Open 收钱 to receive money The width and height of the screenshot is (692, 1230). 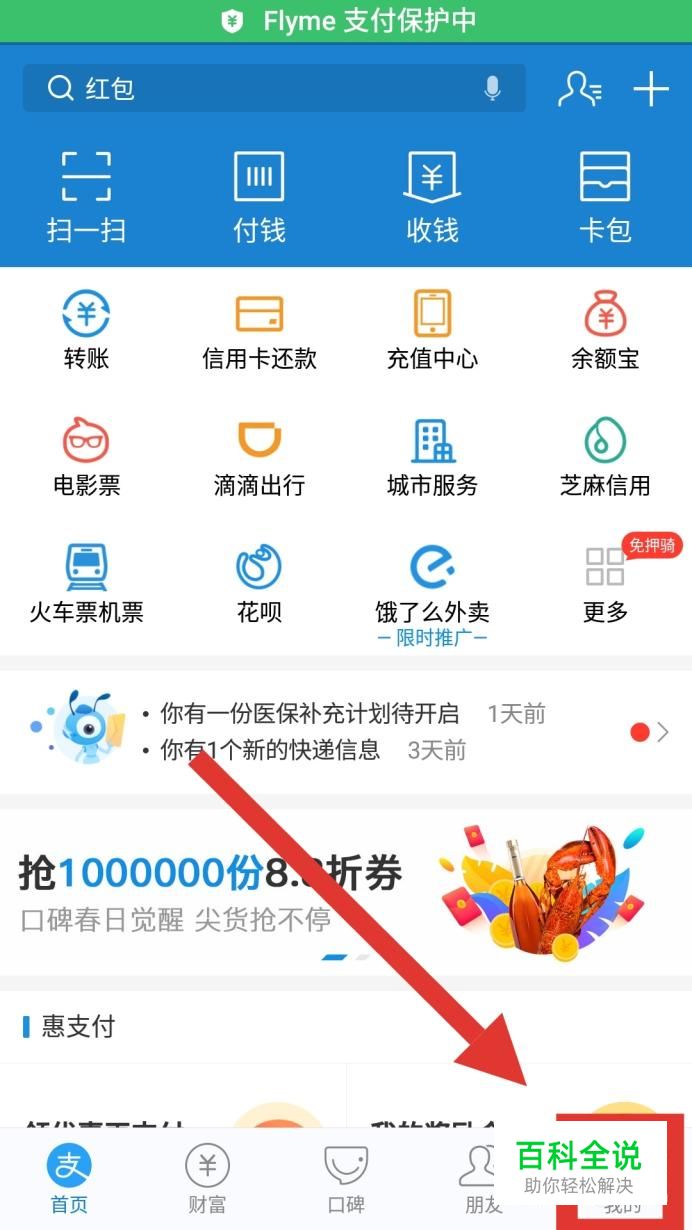pyautogui.click(x=432, y=197)
